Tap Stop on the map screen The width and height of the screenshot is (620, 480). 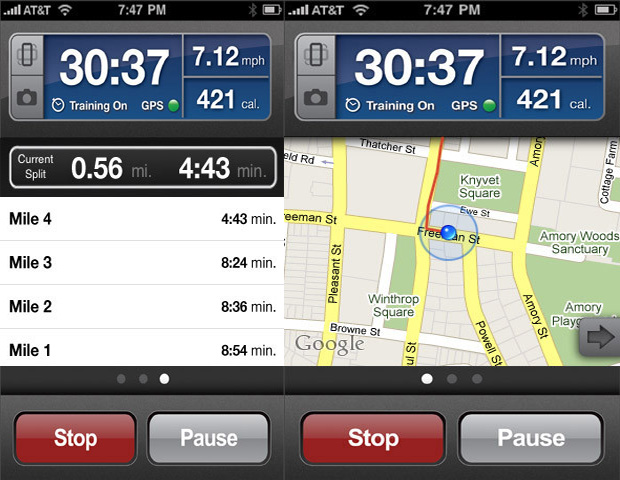372,437
